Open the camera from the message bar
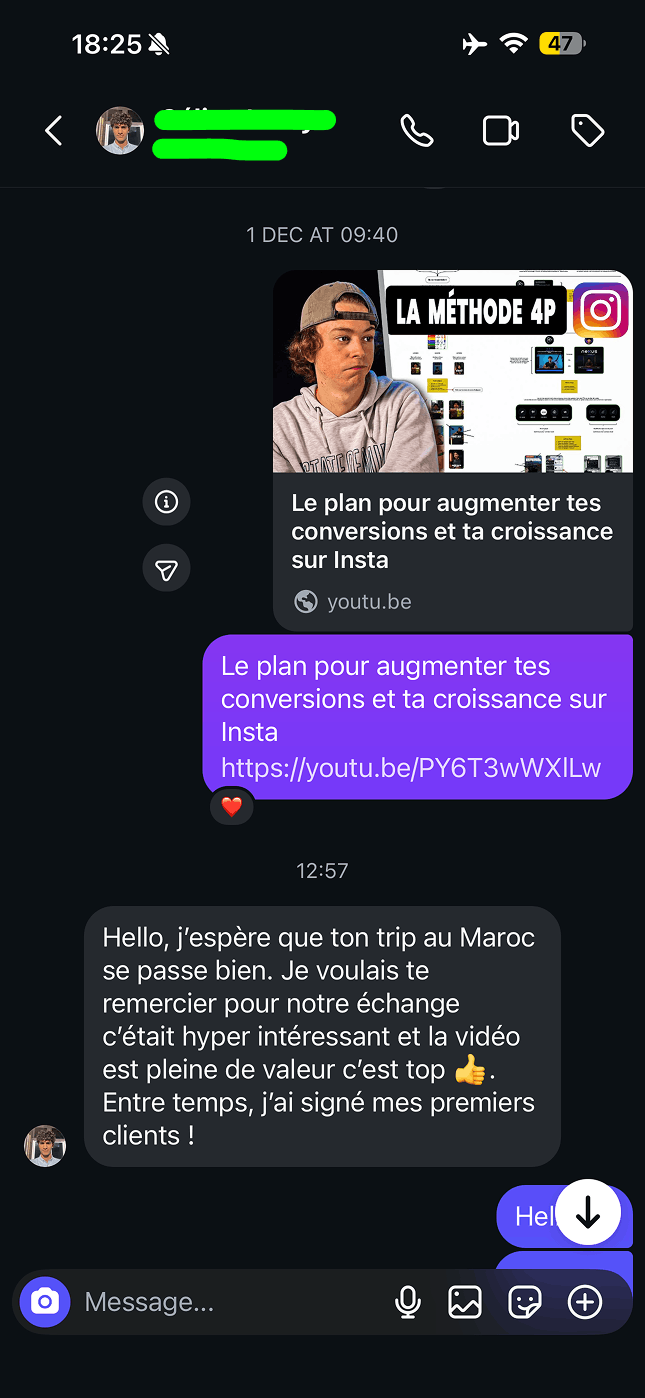This screenshot has height=1398, width=645. click(45, 1302)
